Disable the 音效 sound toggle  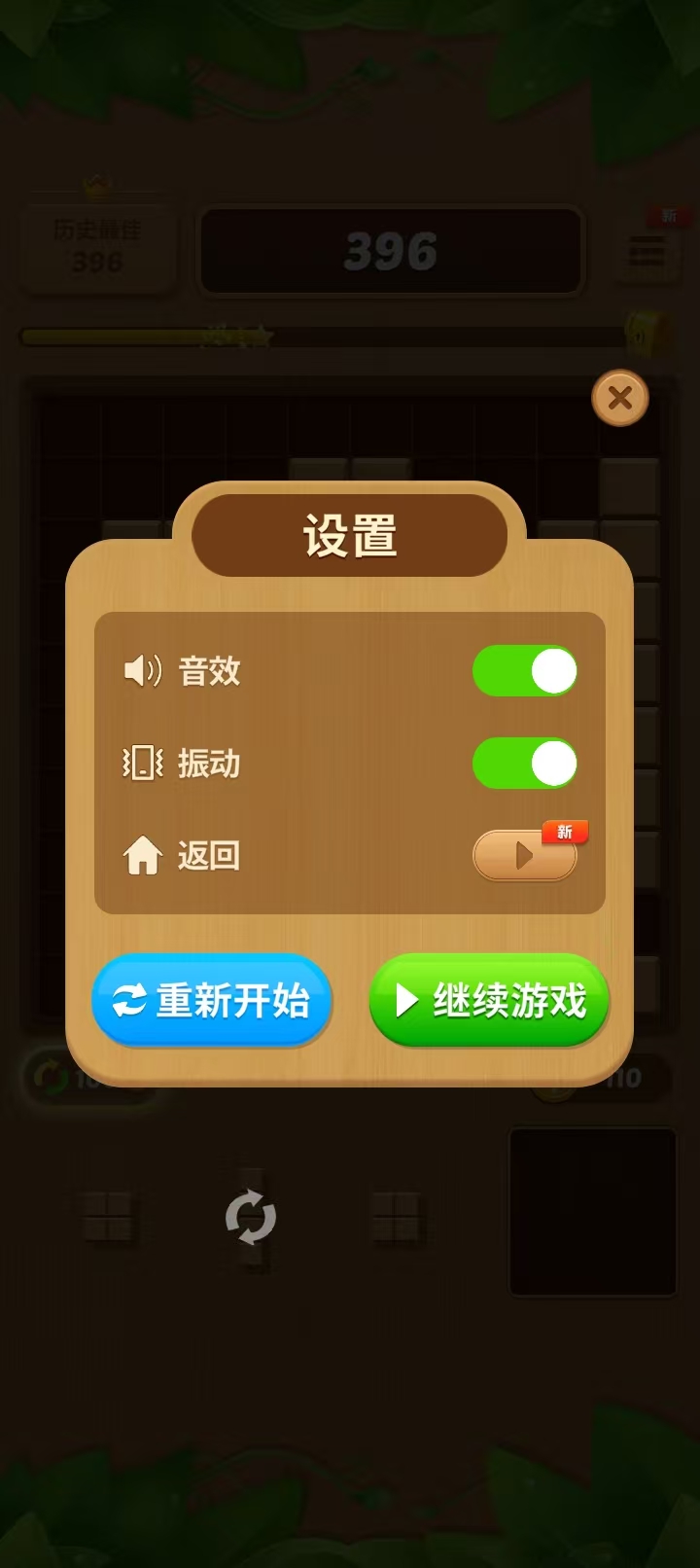(525, 670)
